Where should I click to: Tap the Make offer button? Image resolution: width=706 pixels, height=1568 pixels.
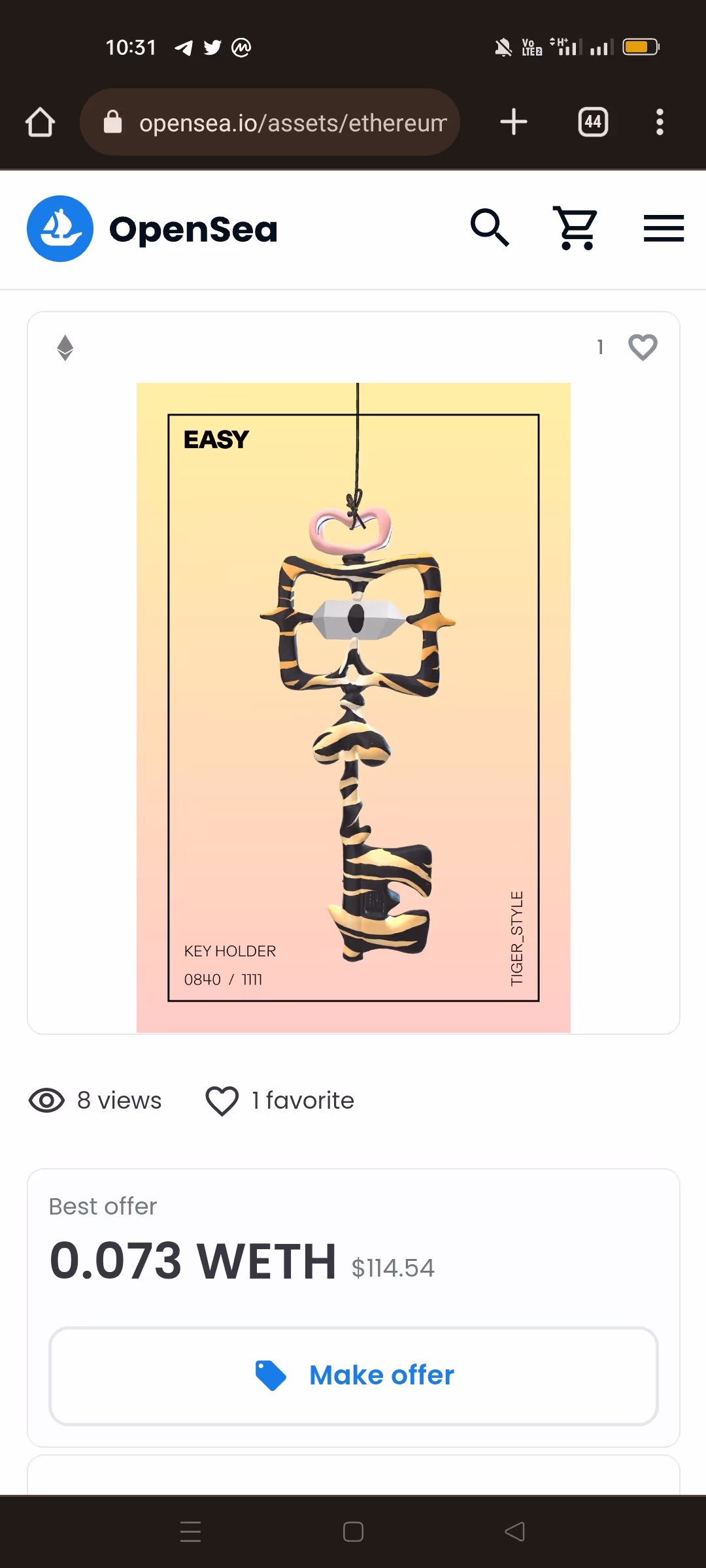pyautogui.click(x=354, y=1376)
